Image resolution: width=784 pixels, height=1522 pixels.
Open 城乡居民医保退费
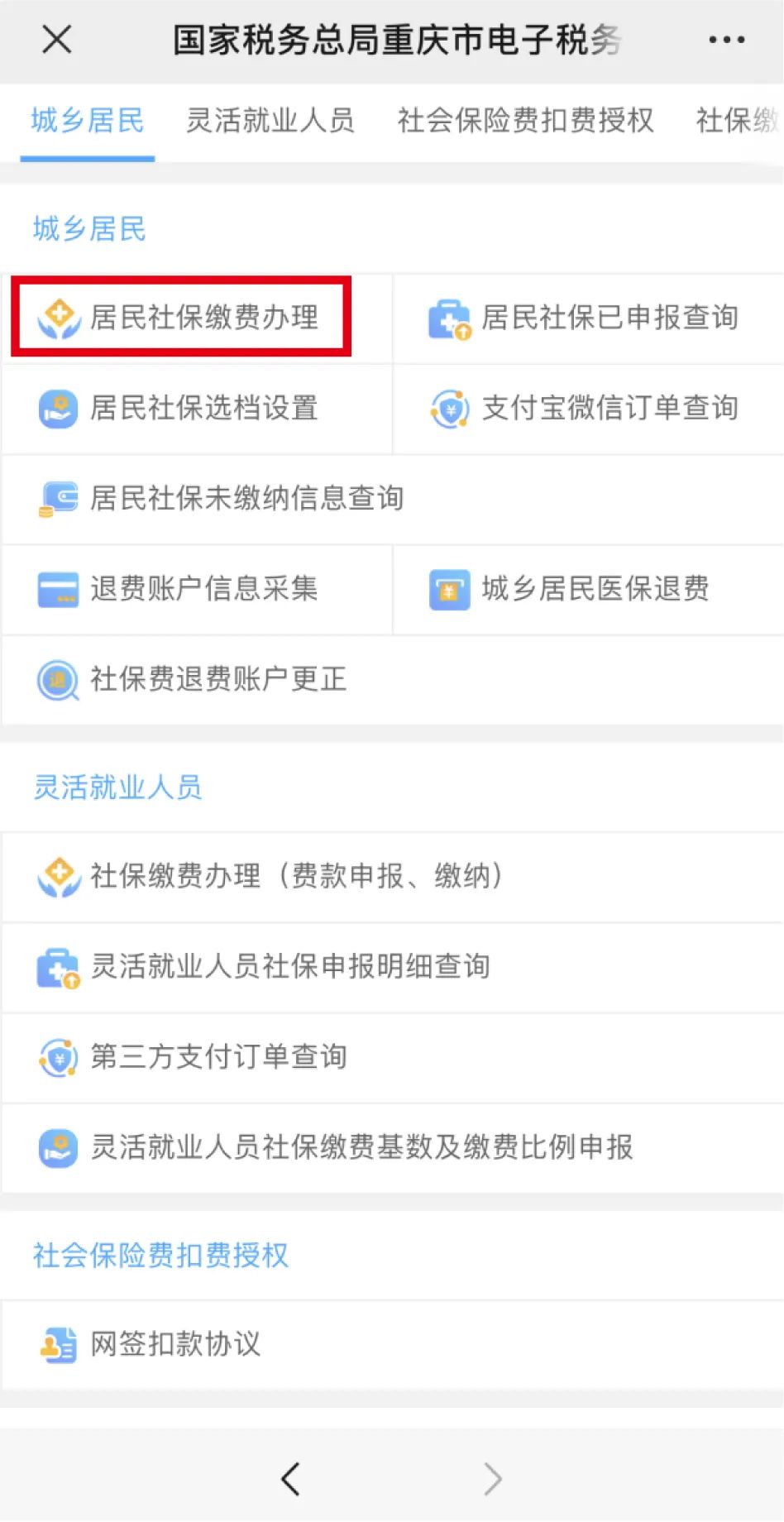pyautogui.click(x=589, y=589)
